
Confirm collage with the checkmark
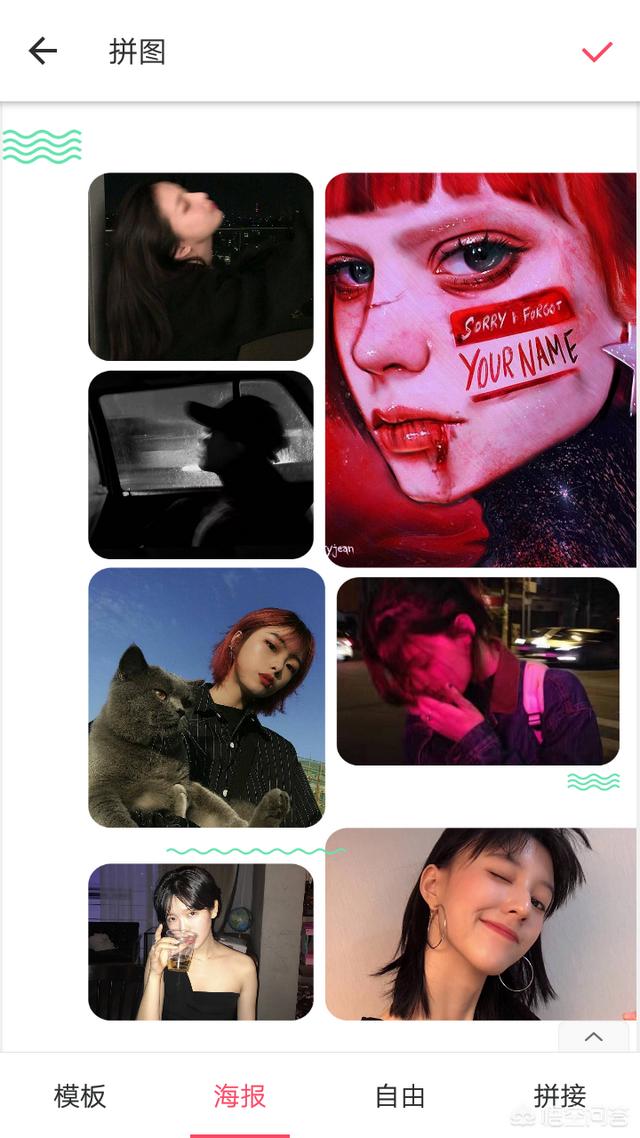(x=597, y=51)
